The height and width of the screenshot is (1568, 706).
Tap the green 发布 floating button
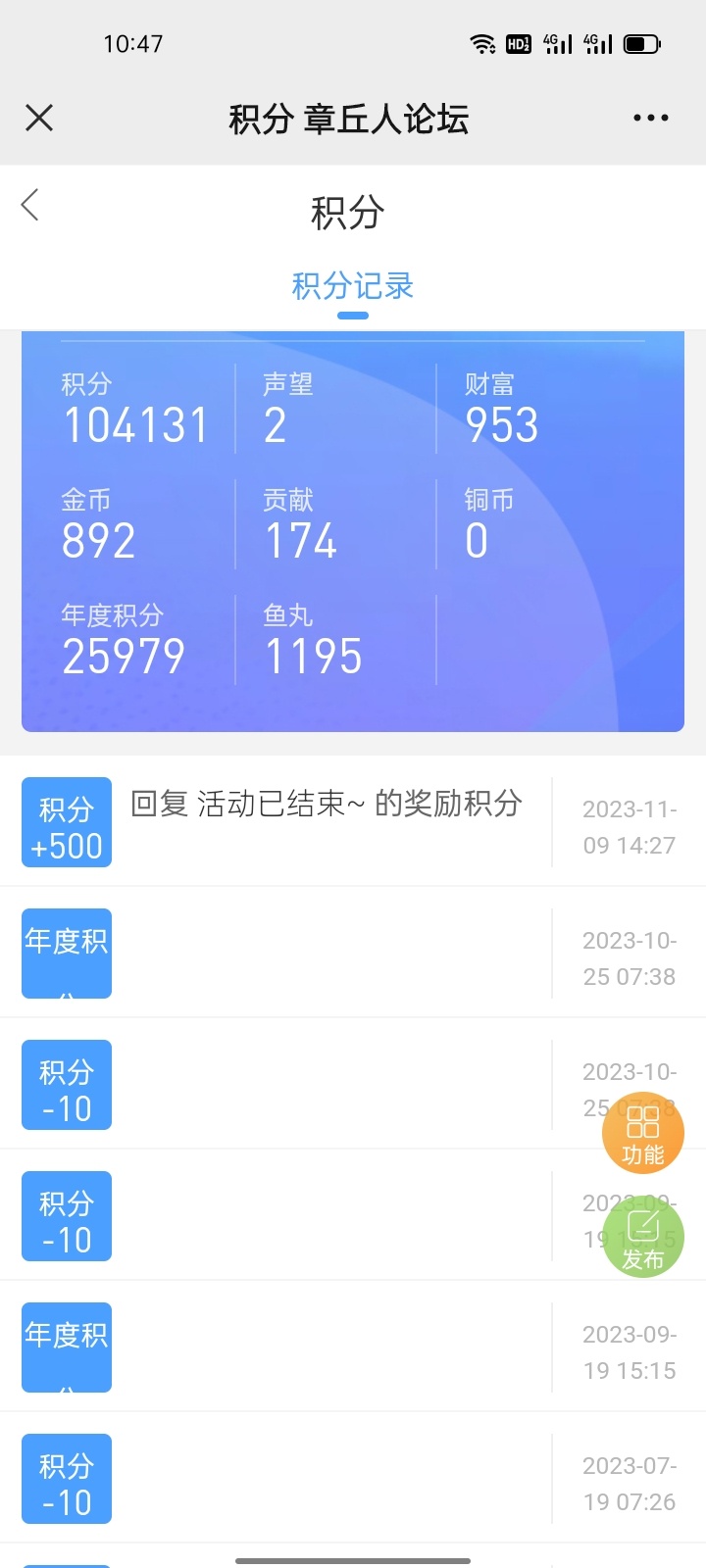coord(642,1238)
